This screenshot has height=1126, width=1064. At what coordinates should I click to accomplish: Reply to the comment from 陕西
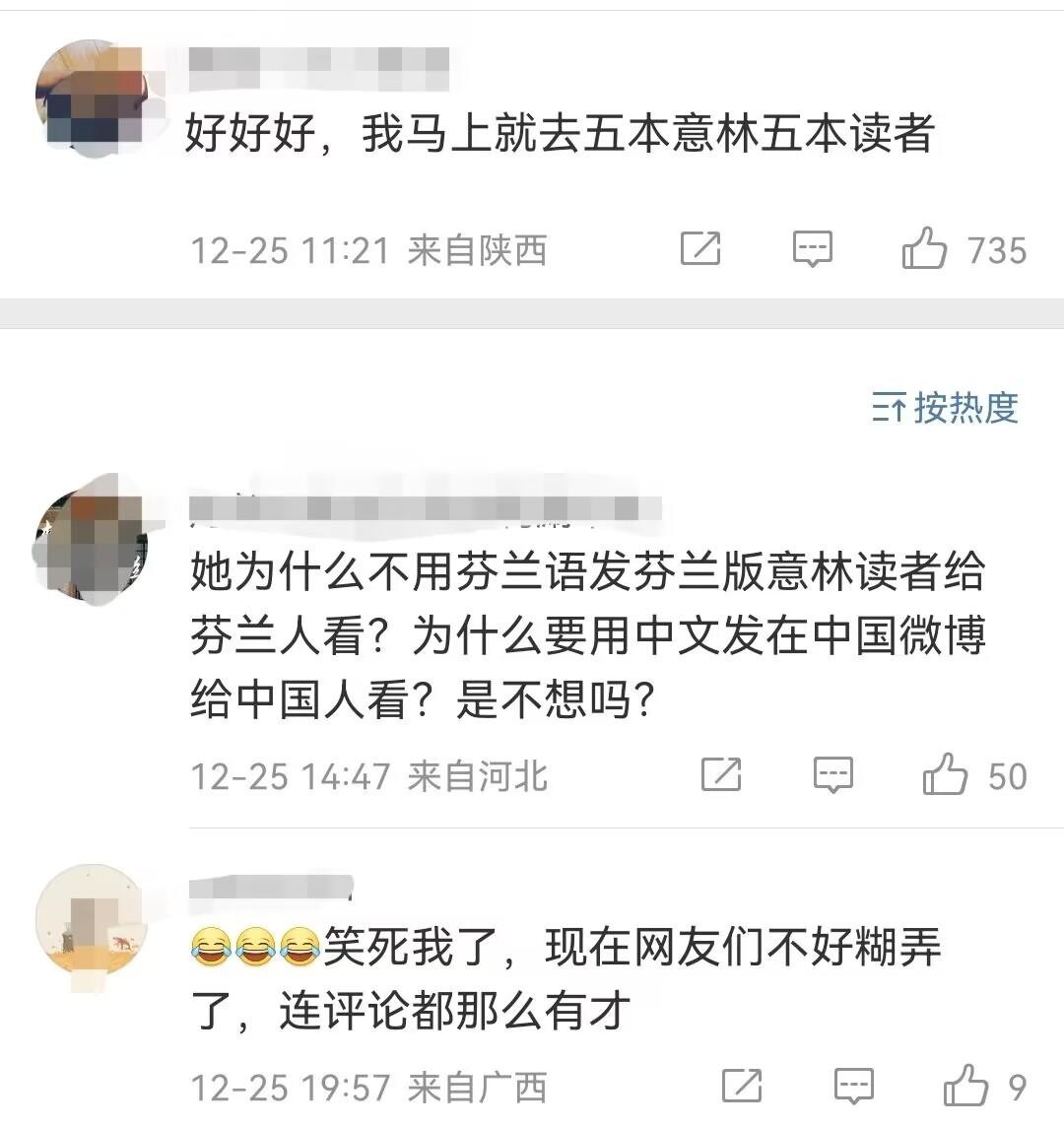pyautogui.click(x=813, y=249)
